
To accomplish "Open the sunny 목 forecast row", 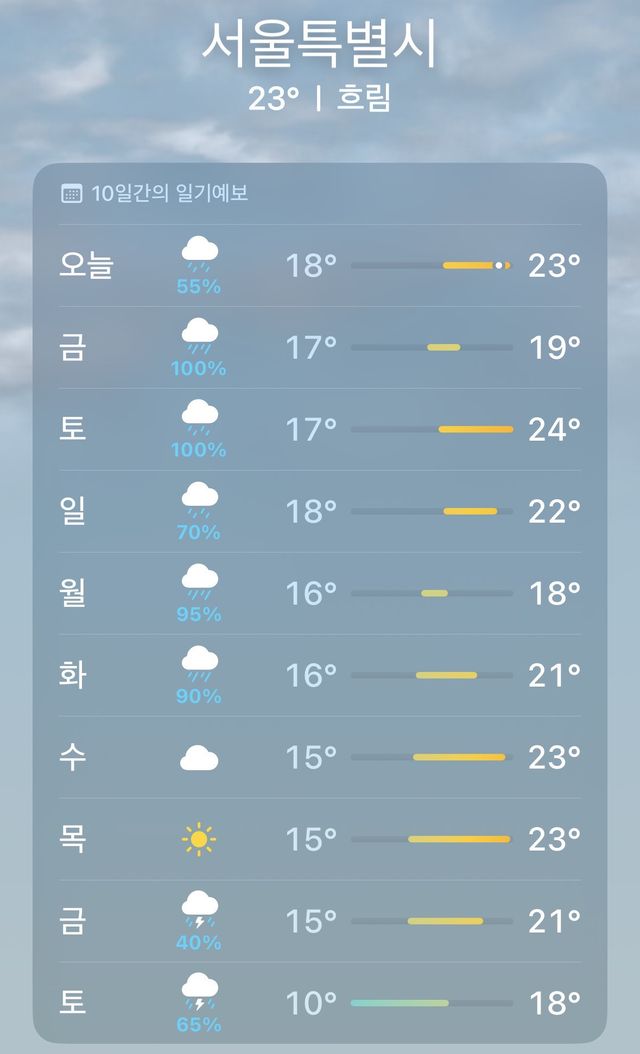I will (x=320, y=840).
